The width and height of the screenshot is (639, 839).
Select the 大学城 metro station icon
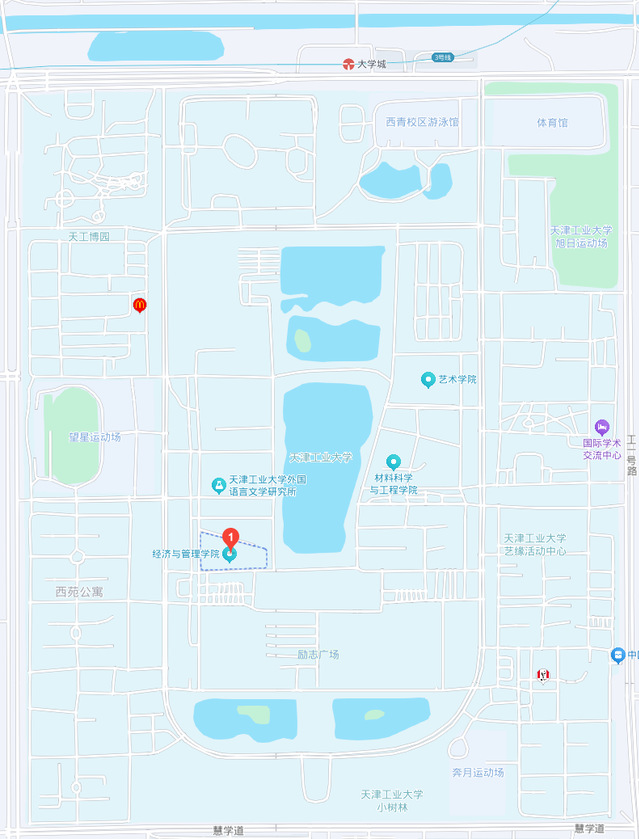click(348, 64)
